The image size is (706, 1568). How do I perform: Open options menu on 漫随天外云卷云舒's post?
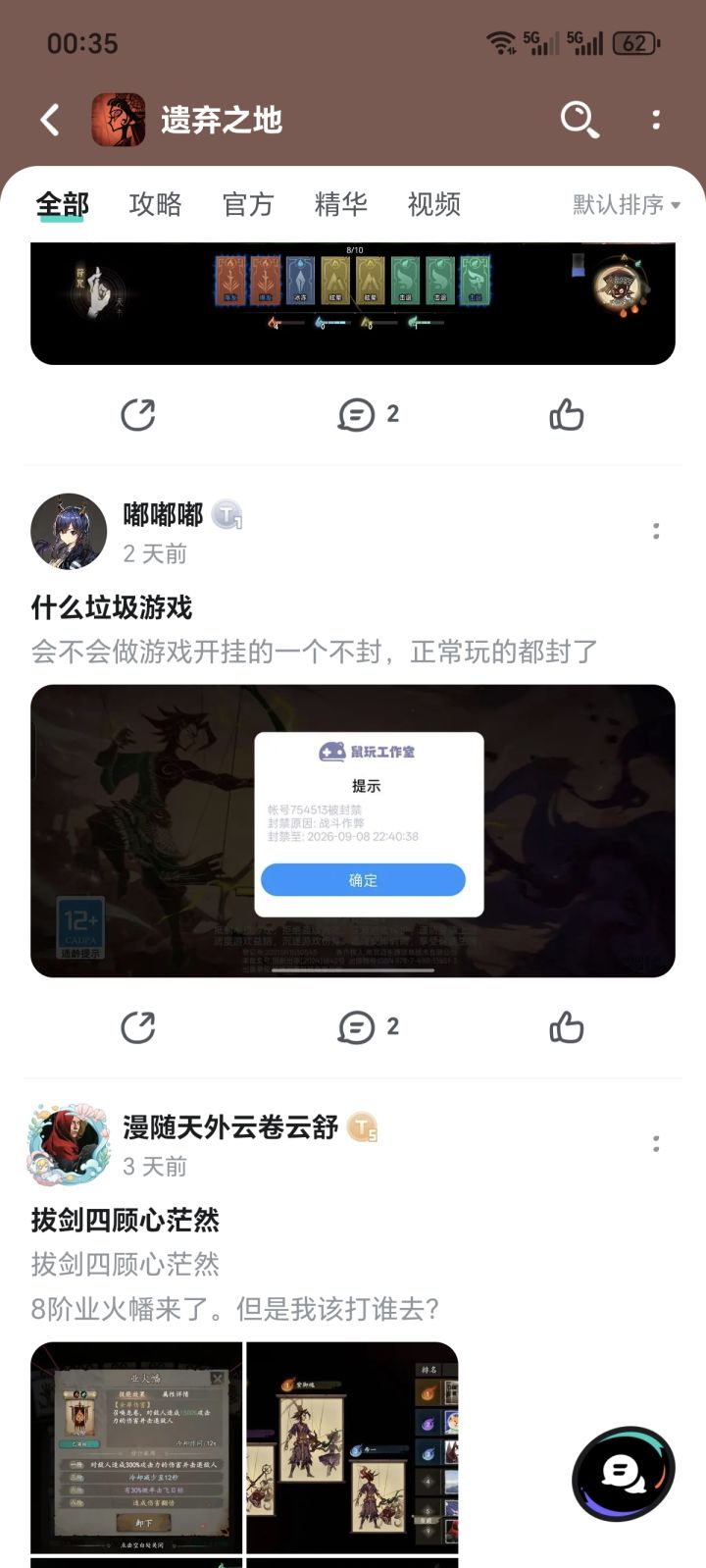tap(656, 1143)
